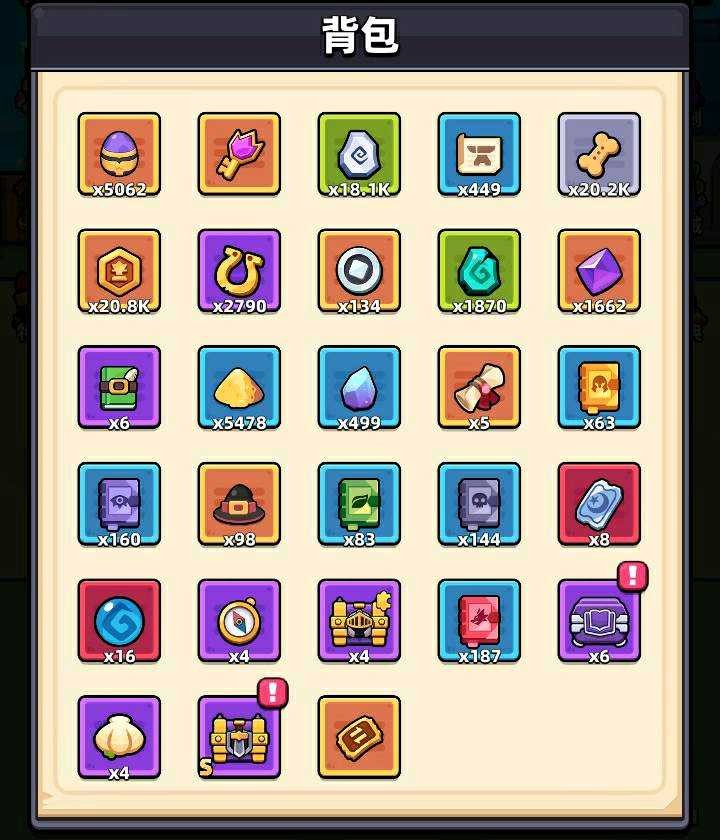
Task: Open the orange ticket item
Action: (359, 737)
